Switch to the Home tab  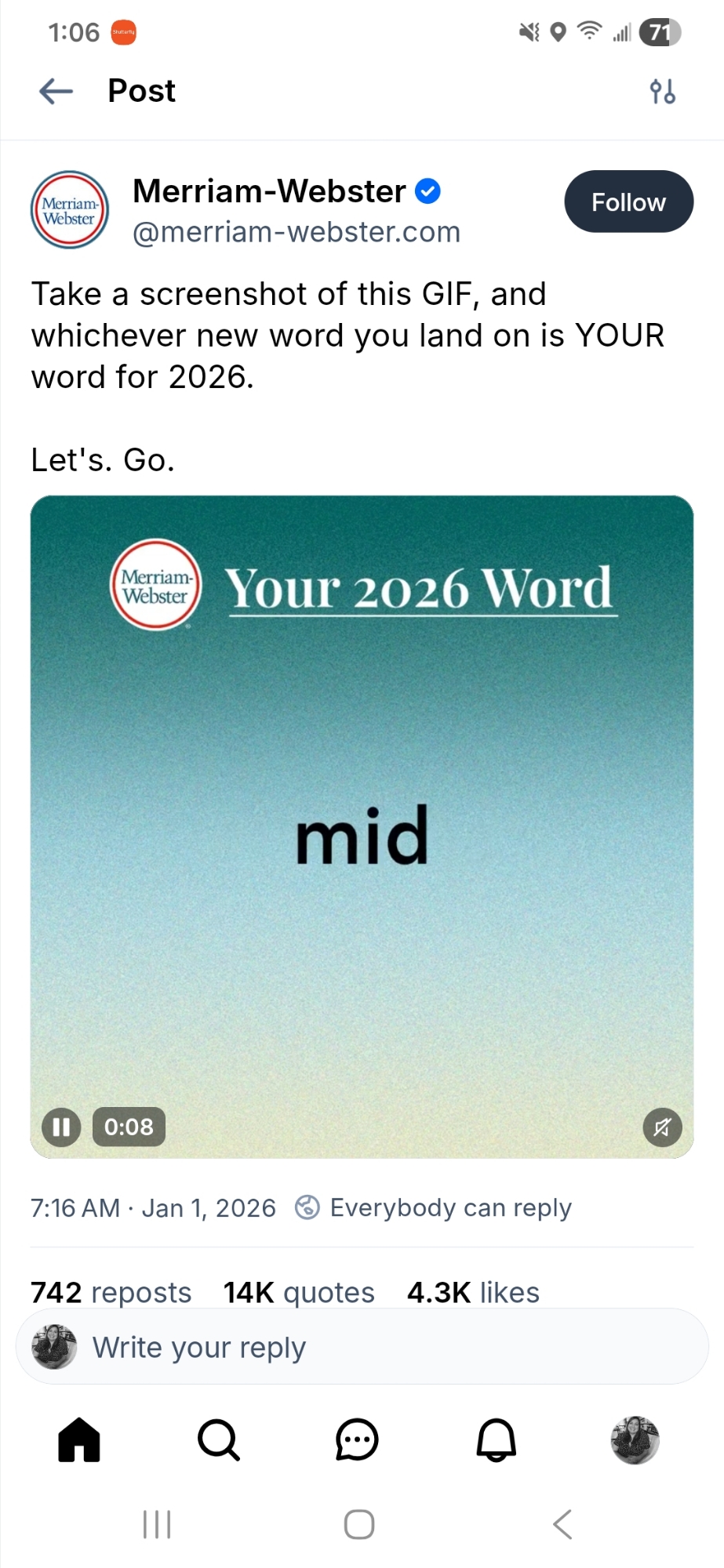coord(79,1440)
